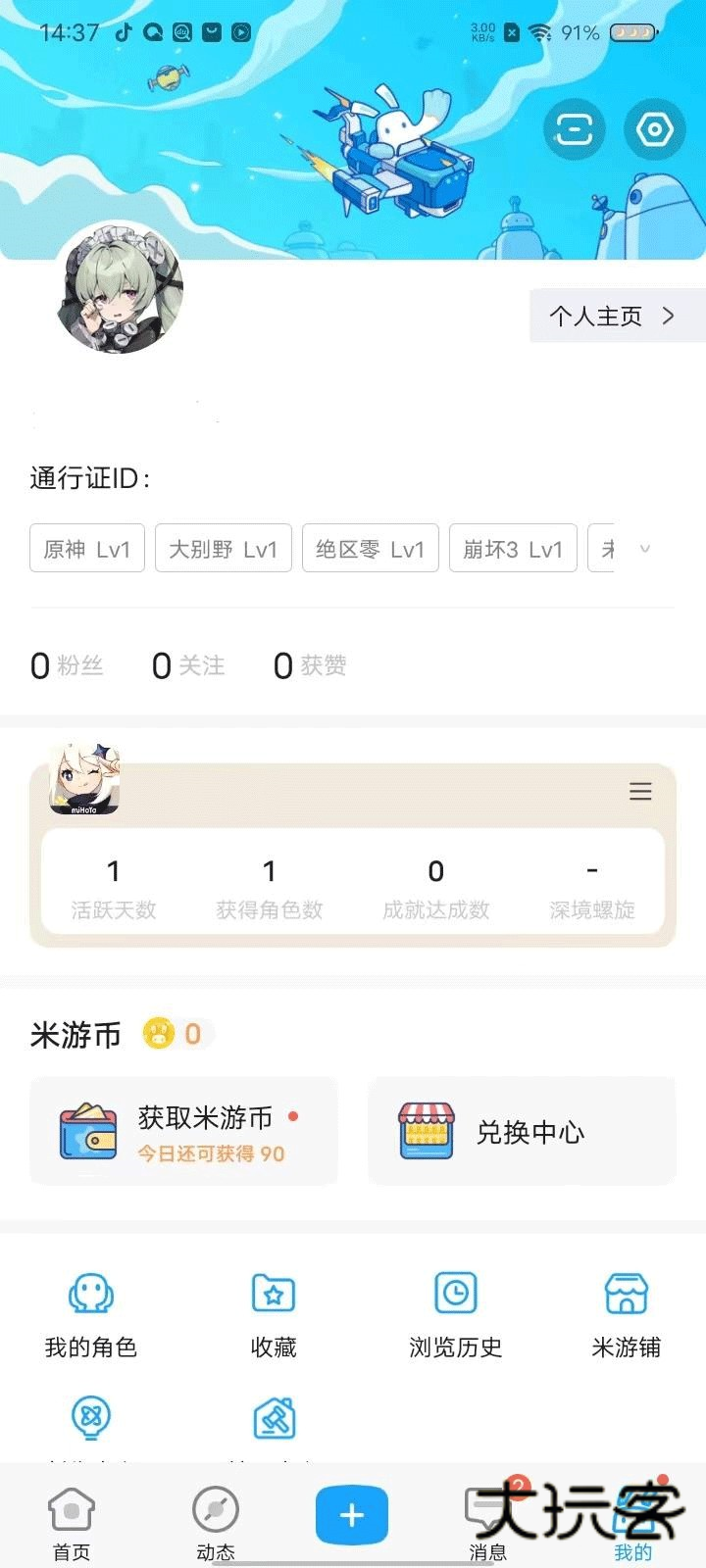
Task: Tap the profile avatar picture
Action: point(121,288)
